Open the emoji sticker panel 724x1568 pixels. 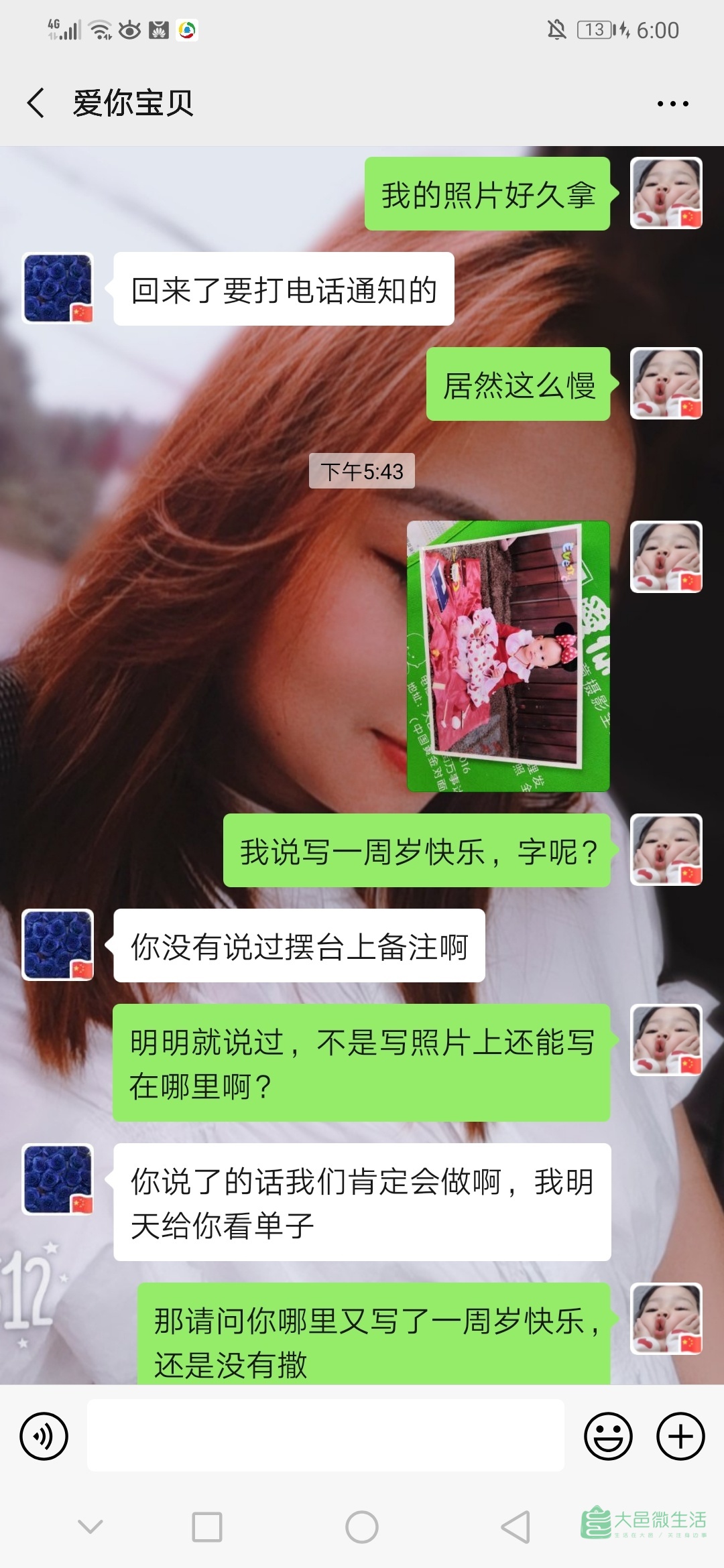[608, 1436]
